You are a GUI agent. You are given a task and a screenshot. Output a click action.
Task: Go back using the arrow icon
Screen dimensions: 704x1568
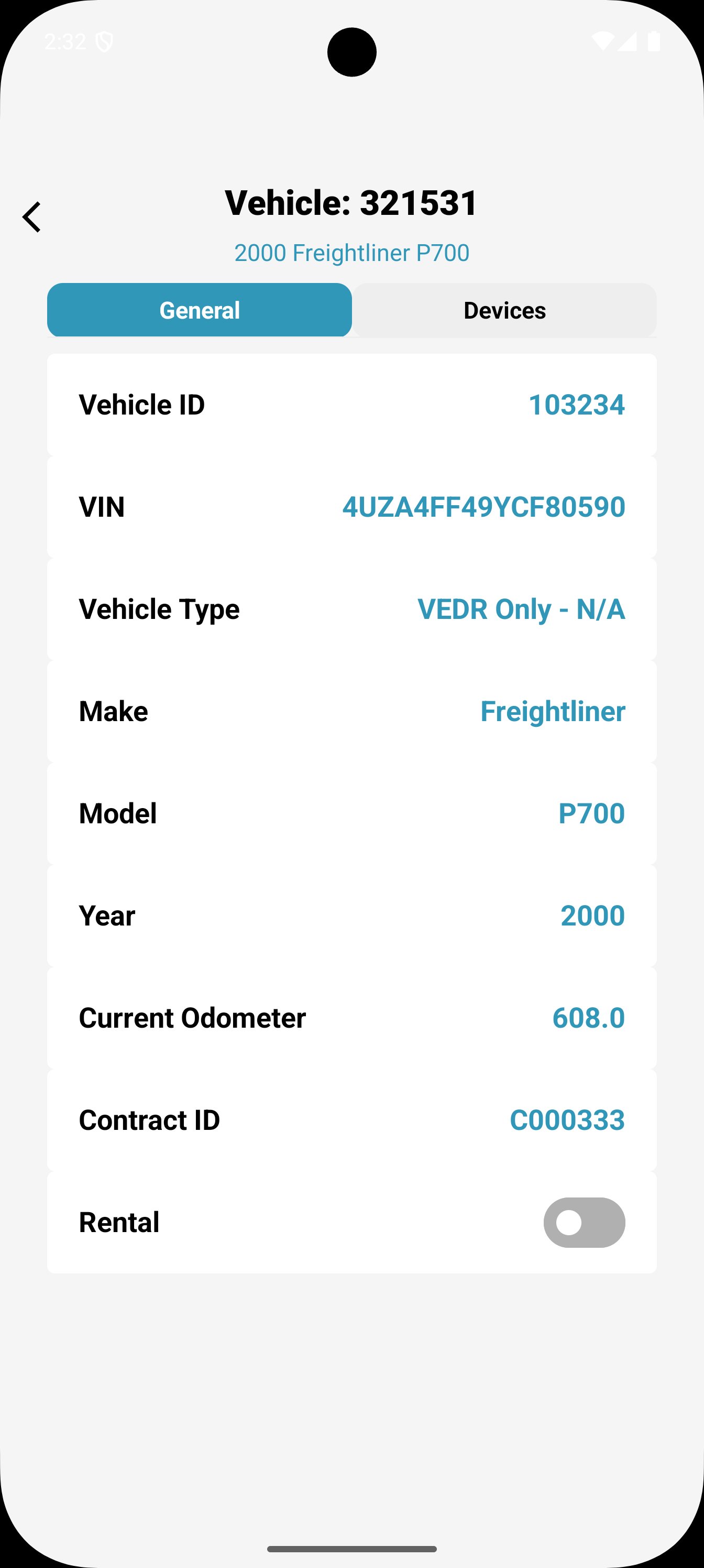(31, 217)
